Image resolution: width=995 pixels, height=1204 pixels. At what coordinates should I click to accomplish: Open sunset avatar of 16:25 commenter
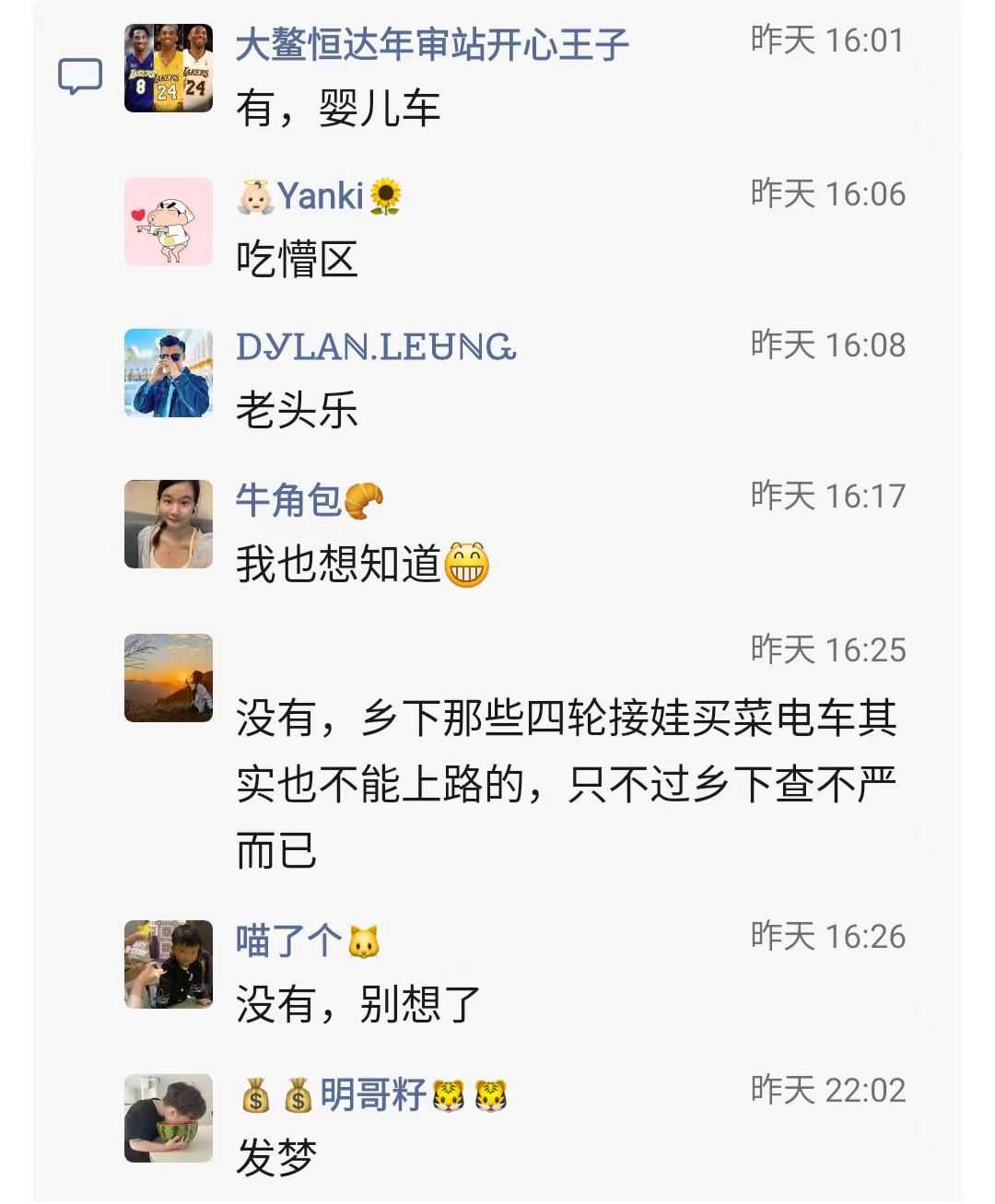[x=169, y=678]
